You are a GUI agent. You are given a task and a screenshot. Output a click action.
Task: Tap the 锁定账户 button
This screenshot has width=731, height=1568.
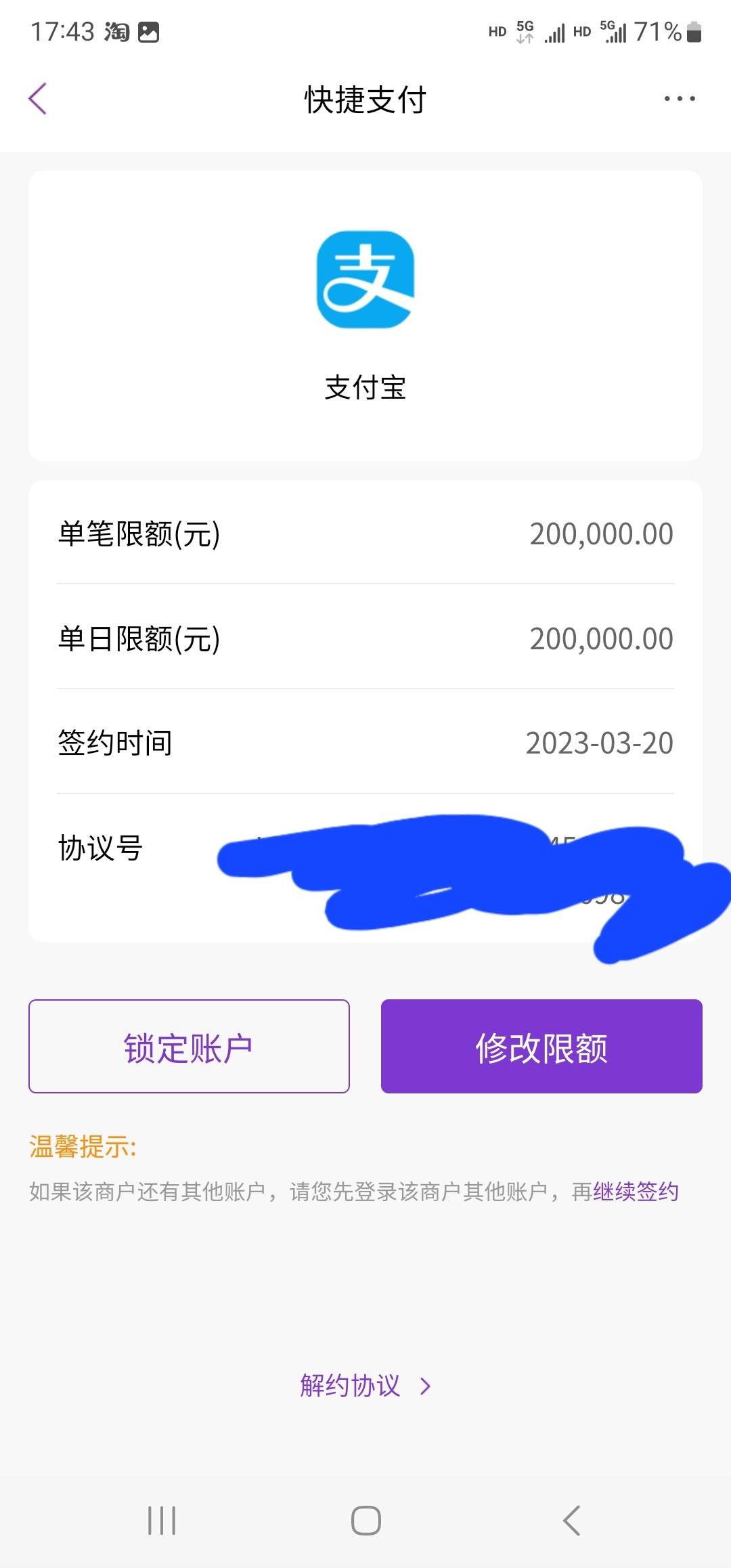[x=189, y=1046]
